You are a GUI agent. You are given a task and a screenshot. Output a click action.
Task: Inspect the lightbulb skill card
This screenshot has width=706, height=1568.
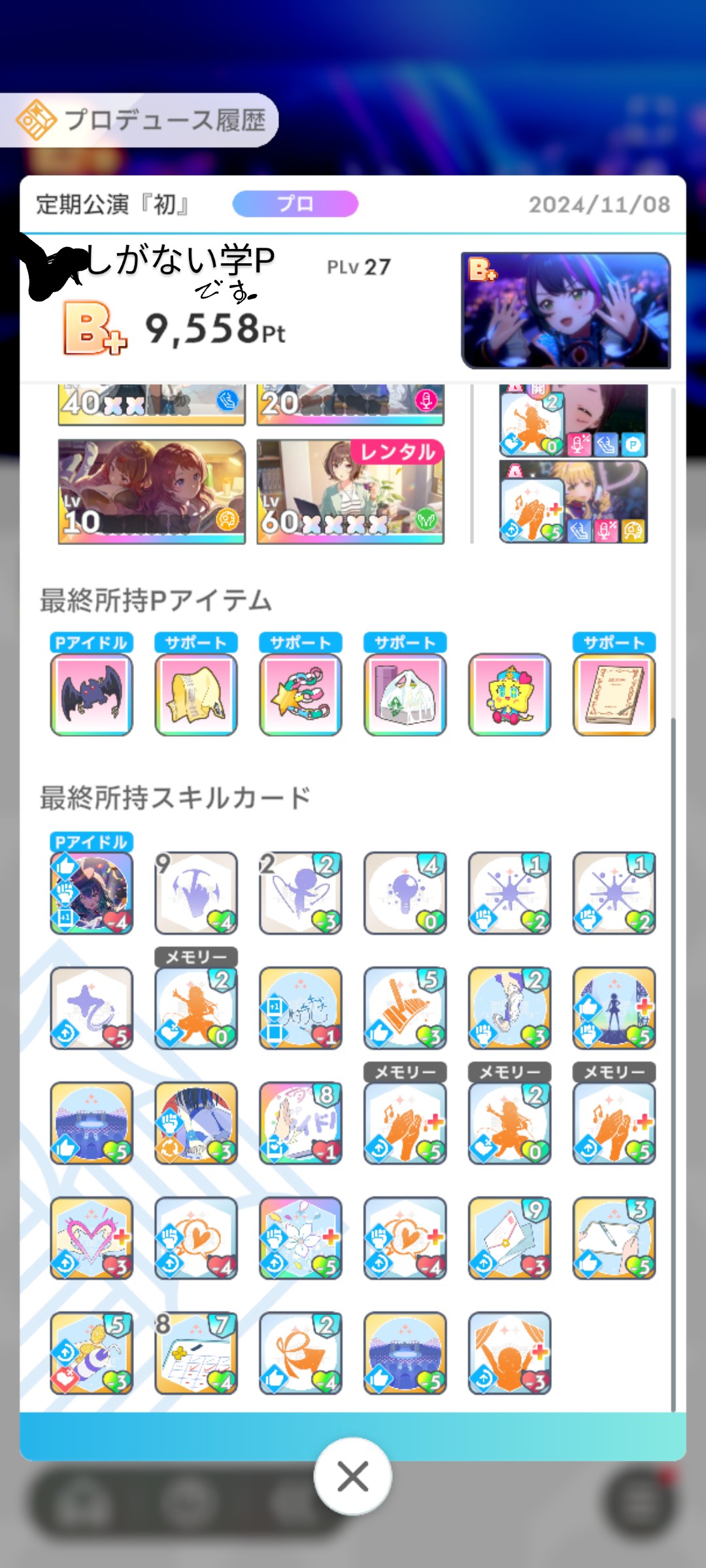coord(405,893)
